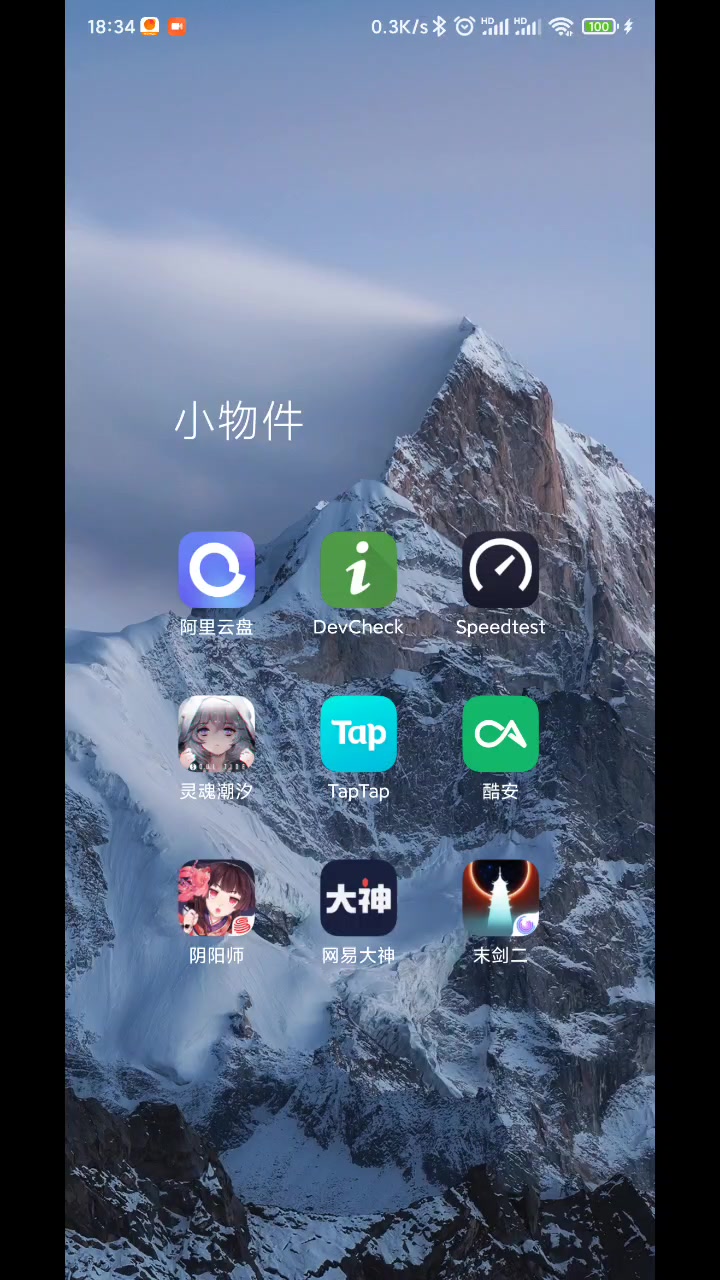This screenshot has width=720, height=1280.
Task: Tap the 小物件 folder title
Action: [239, 421]
